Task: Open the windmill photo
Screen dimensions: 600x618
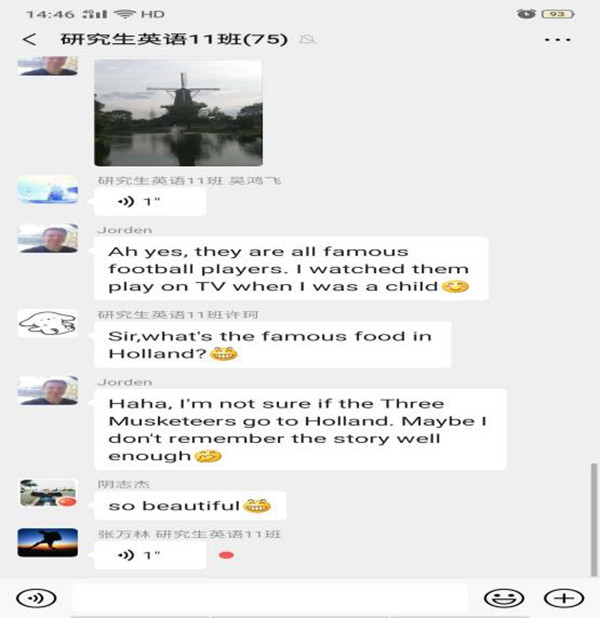Action: [x=178, y=113]
